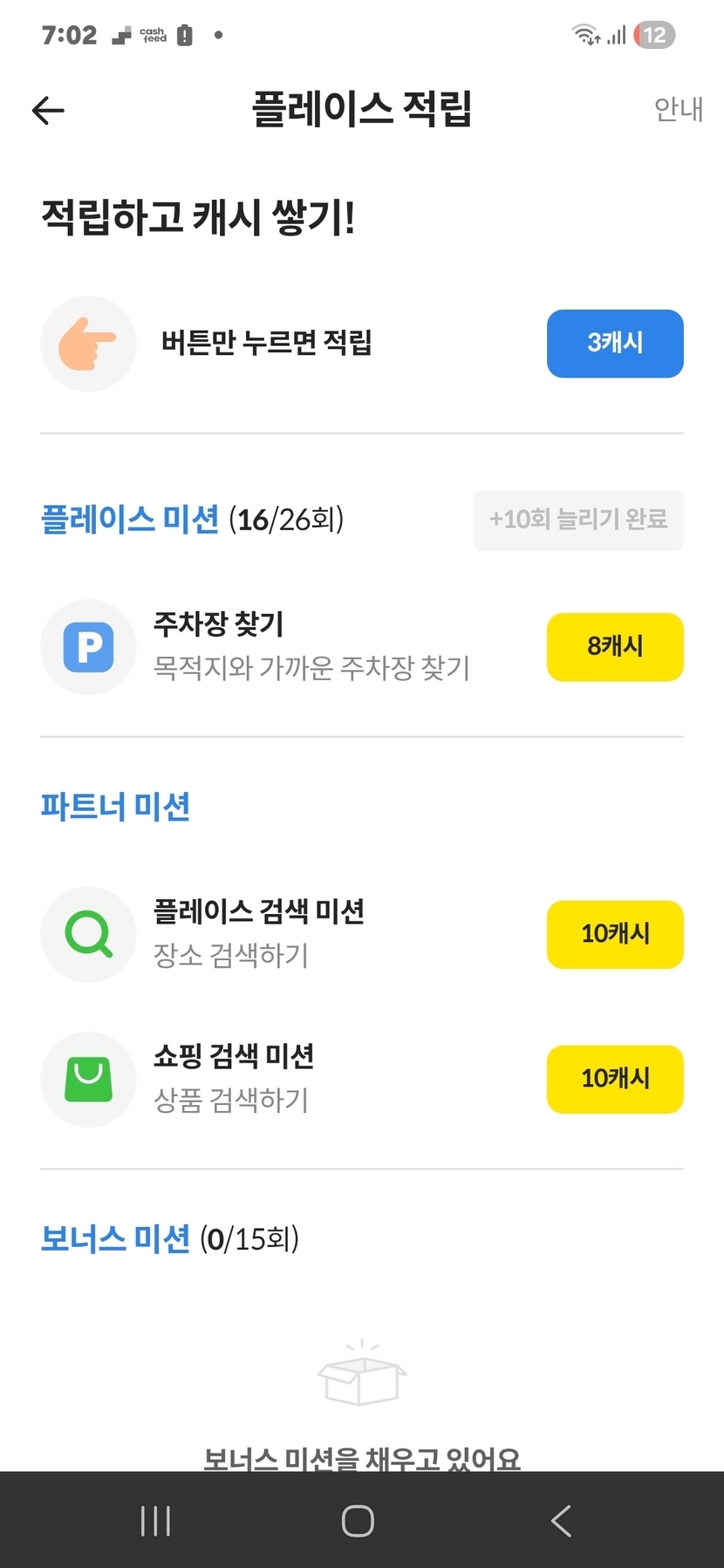Go to the home screen
Viewport: 724px width, 1568px height.
(358, 1521)
